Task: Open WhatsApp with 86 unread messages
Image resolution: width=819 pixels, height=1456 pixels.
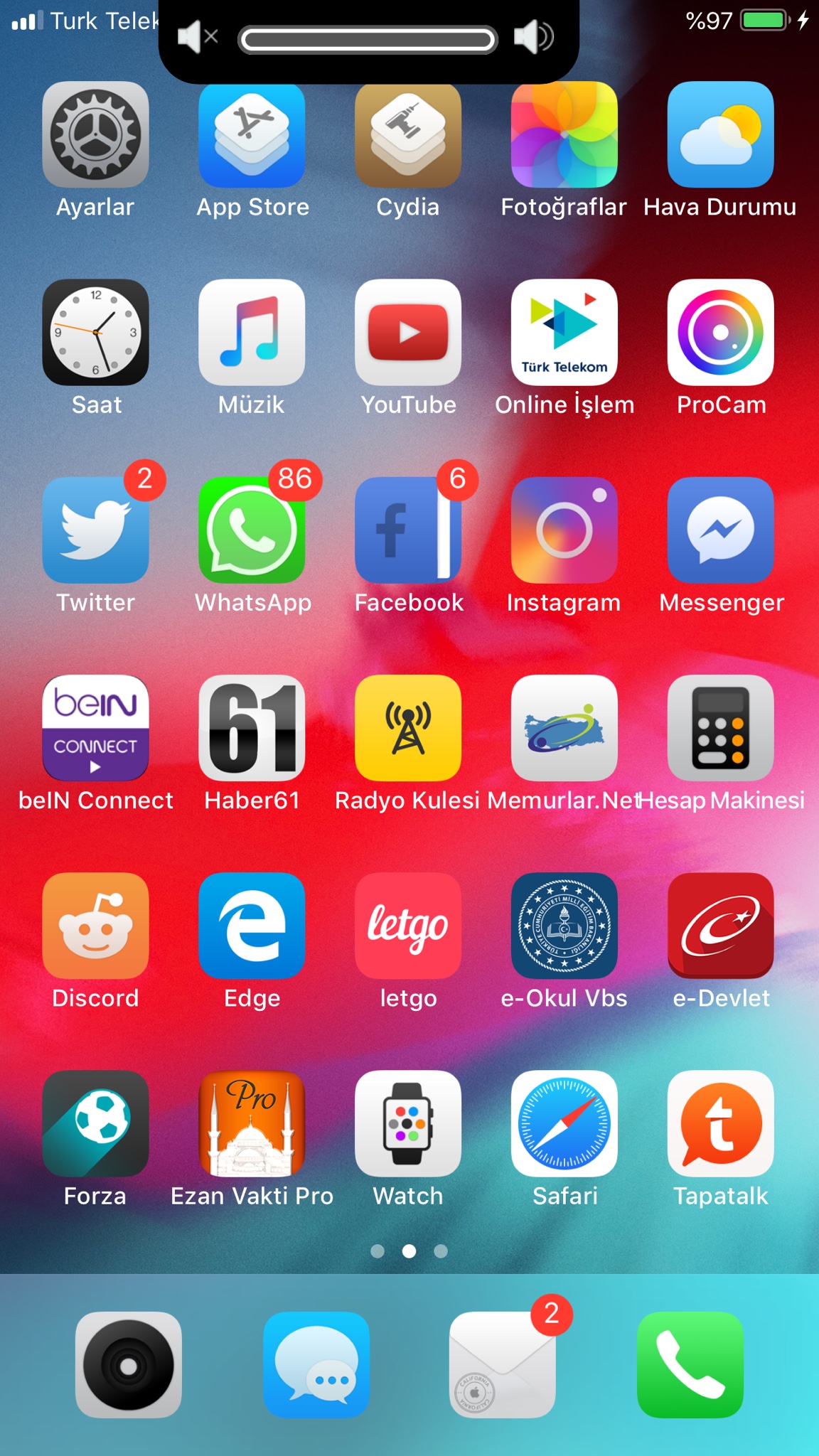Action: pyautogui.click(x=252, y=530)
